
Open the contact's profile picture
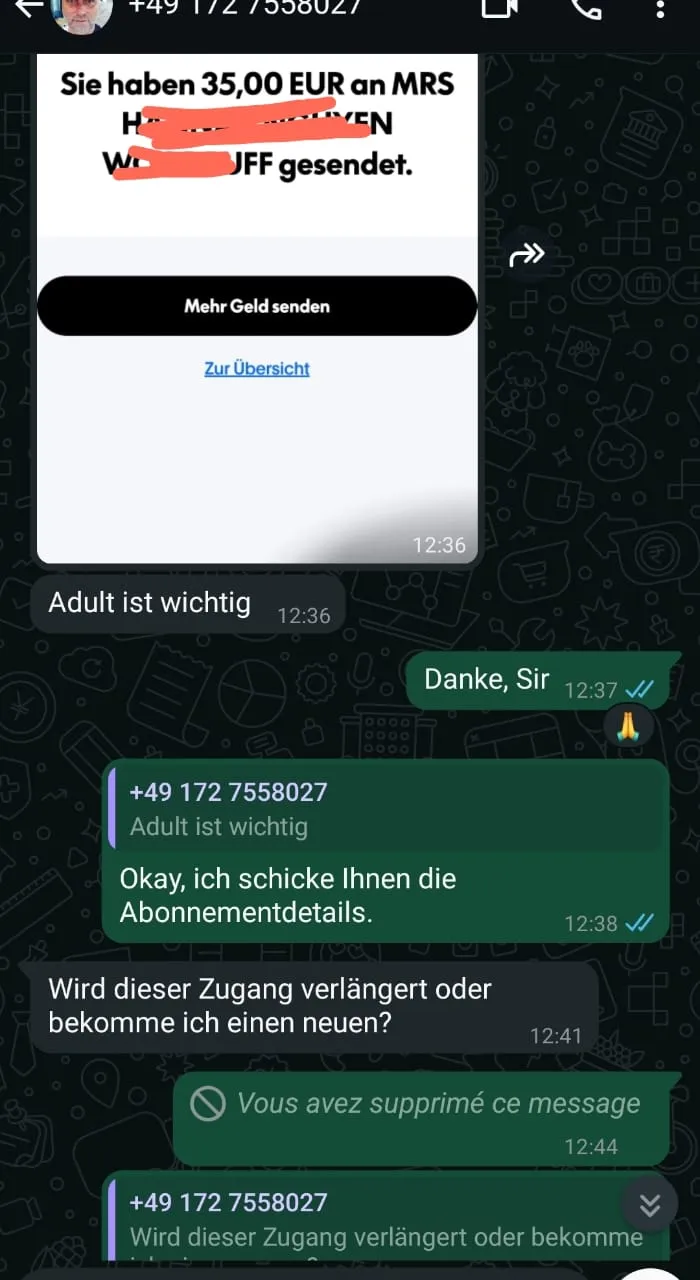[x=82, y=10]
